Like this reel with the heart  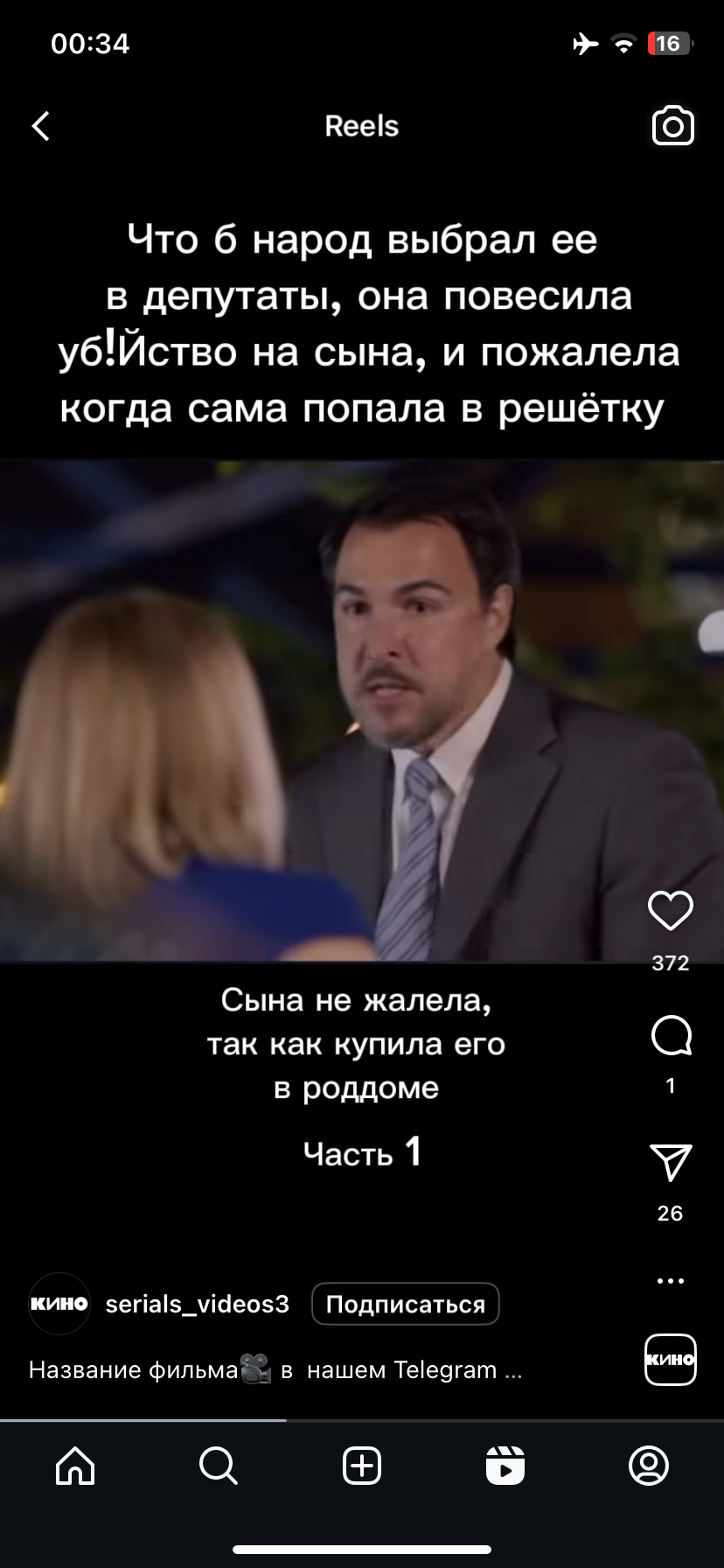point(671,911)
